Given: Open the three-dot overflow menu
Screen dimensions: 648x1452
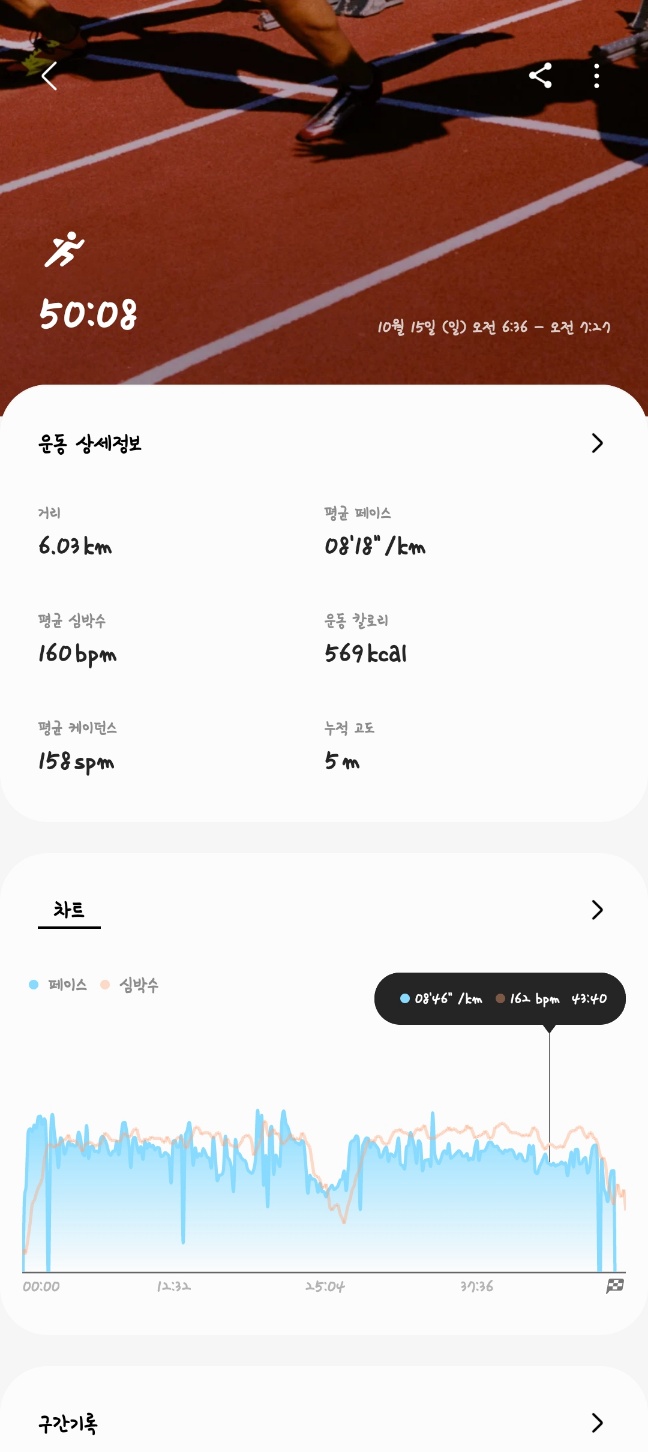Looking at the screenshot, I should (596, 75).
